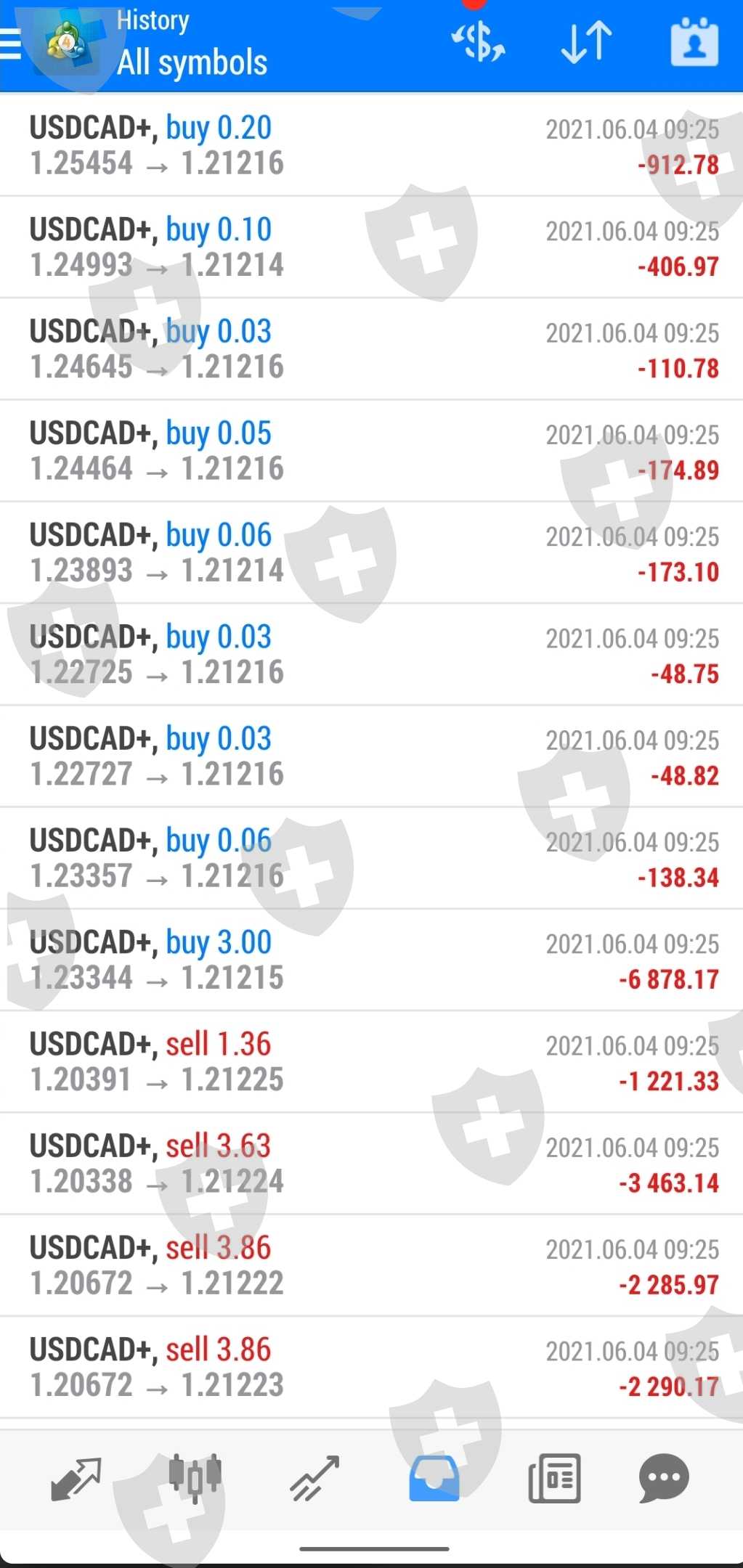The height and width of the screenshot is (1568, 743).
Task: Open the candlestick Chart tab
Action: [x=195, y=1478]
